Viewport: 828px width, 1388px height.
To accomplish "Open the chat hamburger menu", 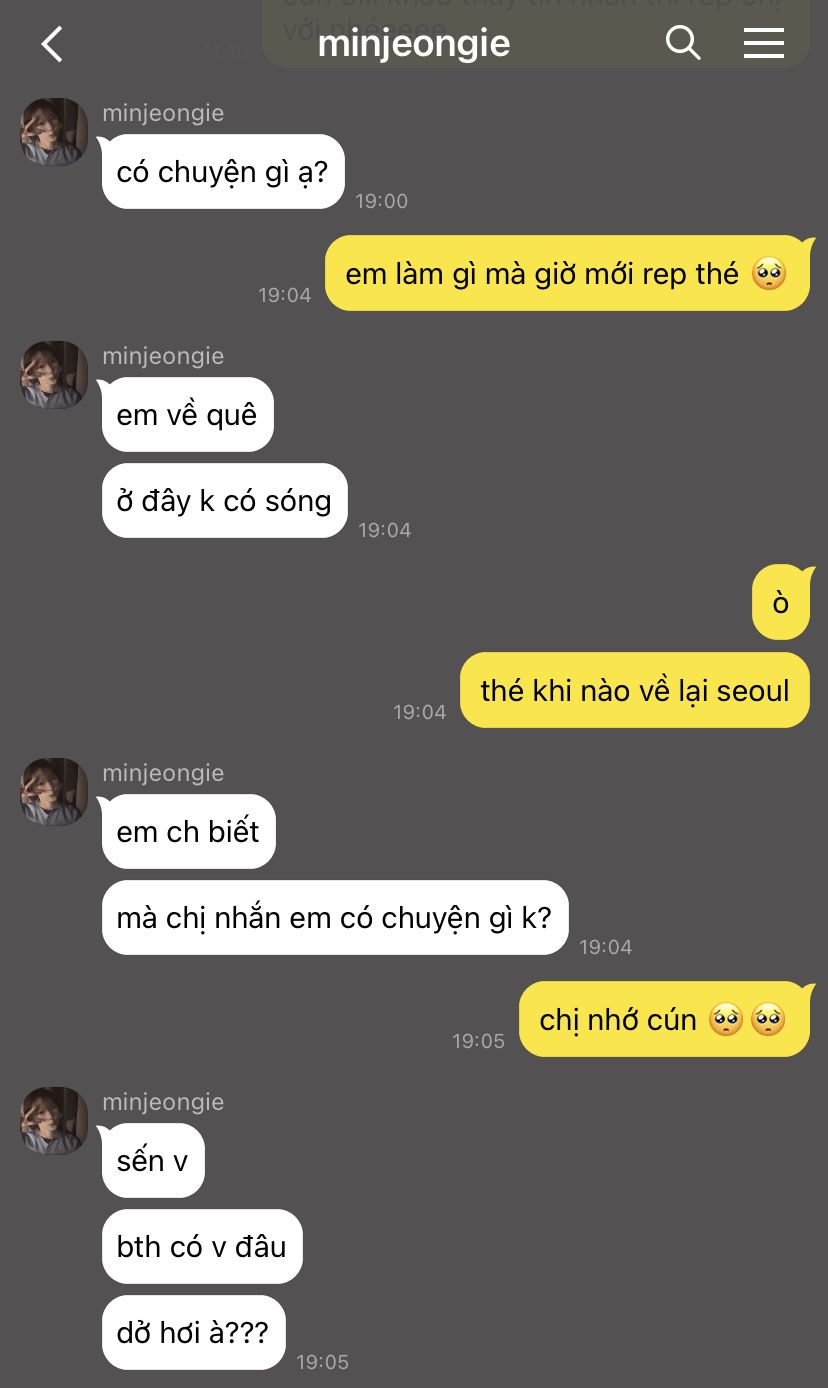I will pos(763,43).
